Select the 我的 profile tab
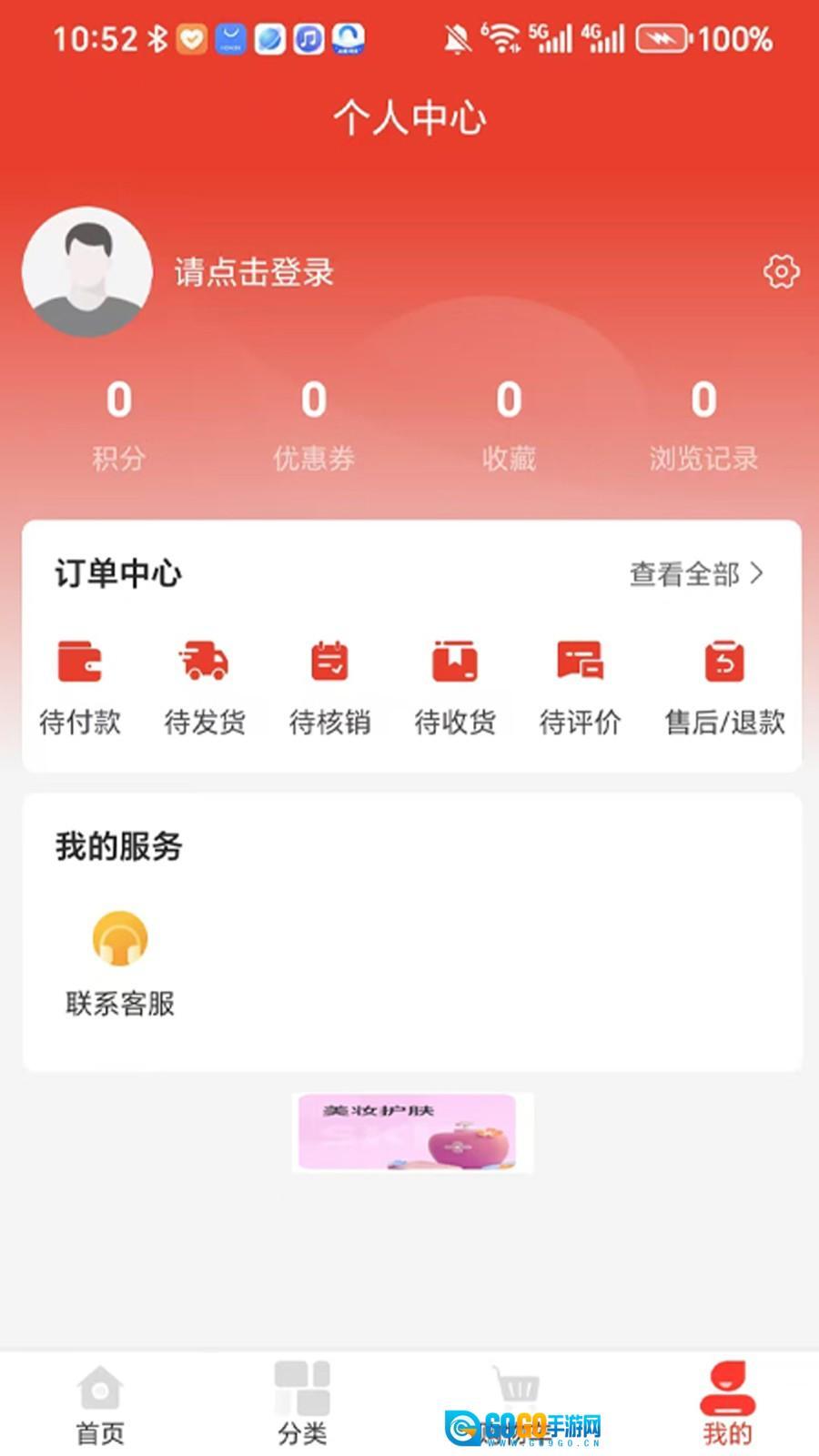Image resolution: width=819 pixels, height=1456 pixels. tap(723, 1401)
